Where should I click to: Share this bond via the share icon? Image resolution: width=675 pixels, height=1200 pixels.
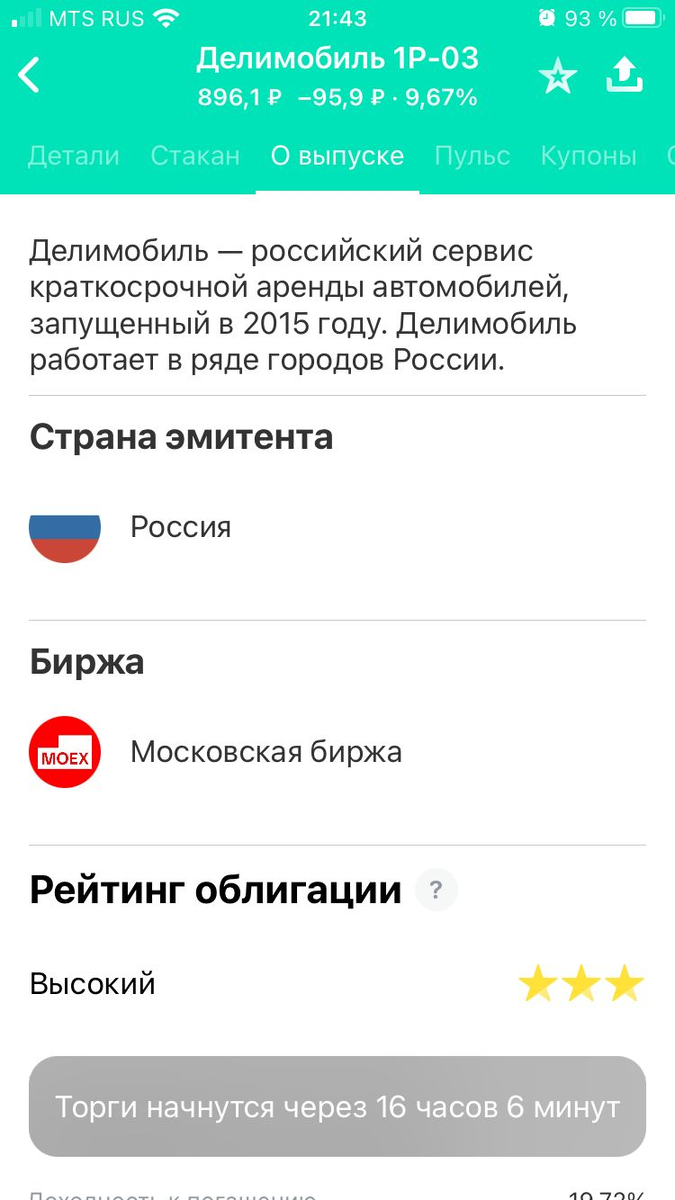pos(624,75)
